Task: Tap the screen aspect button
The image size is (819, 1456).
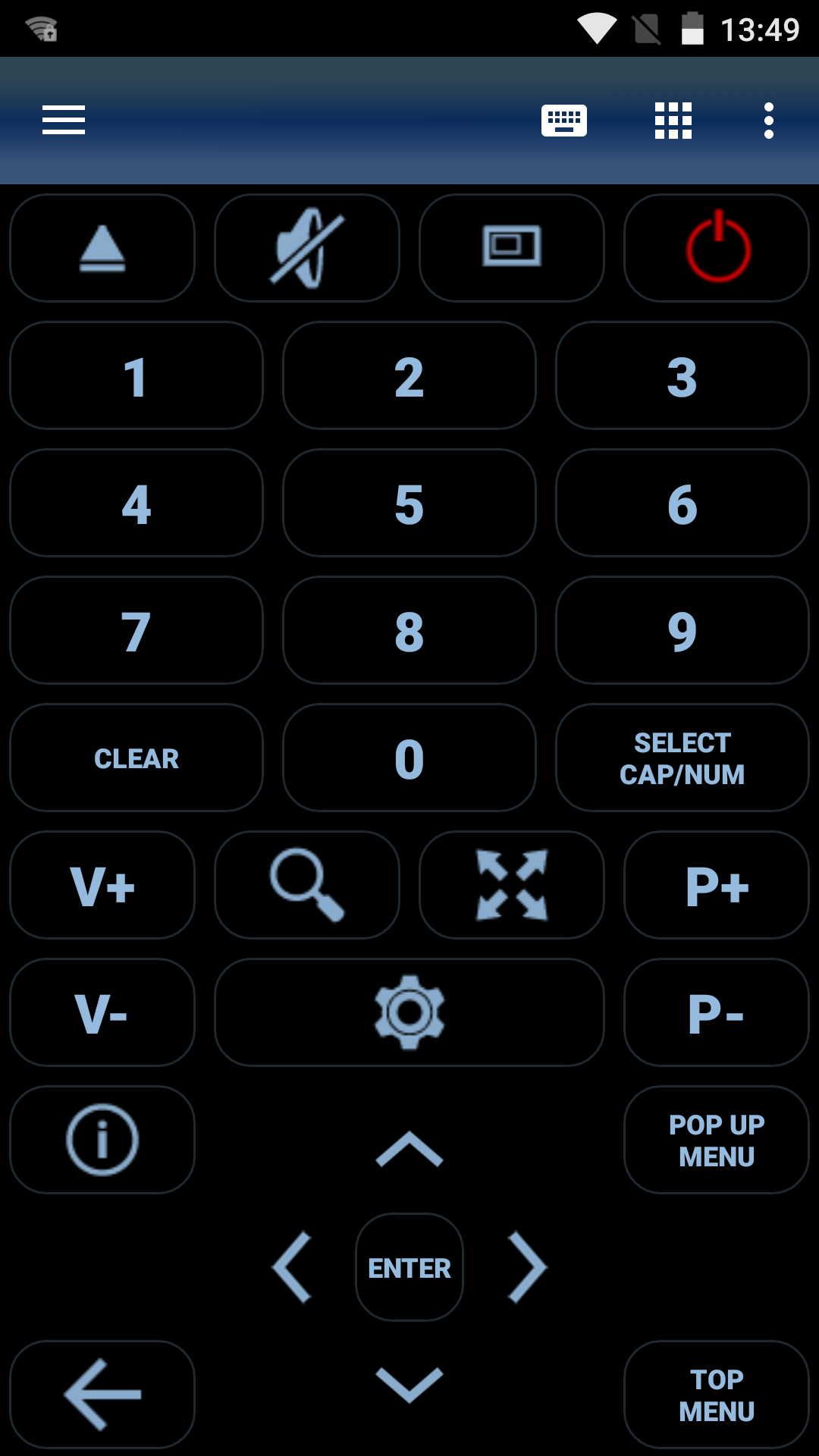Action: click(x=512, y=248)
